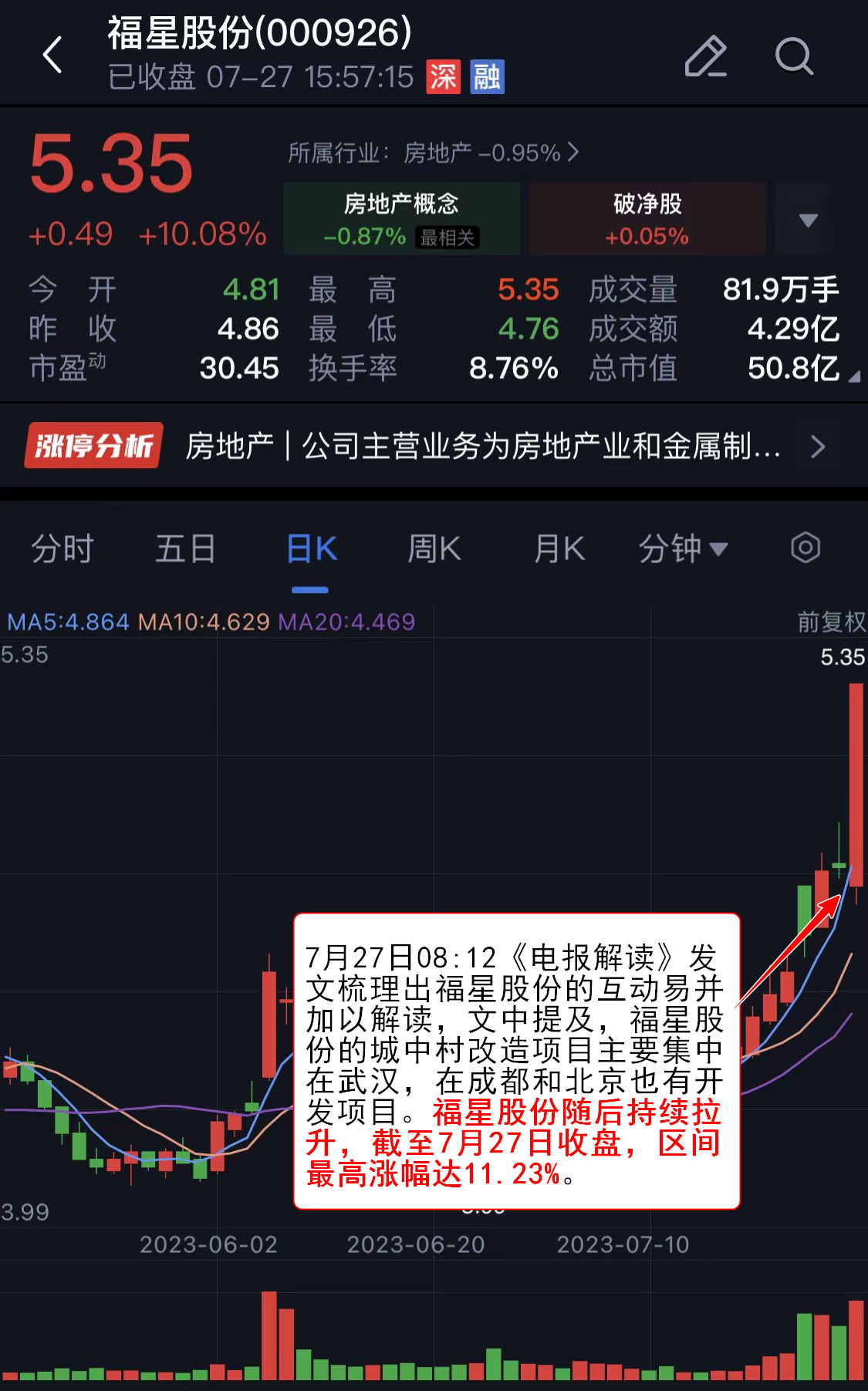This screenshot has height=1391, width=868.
Task: Expand the concept list dropdown arrow
Action: [808, 220]
